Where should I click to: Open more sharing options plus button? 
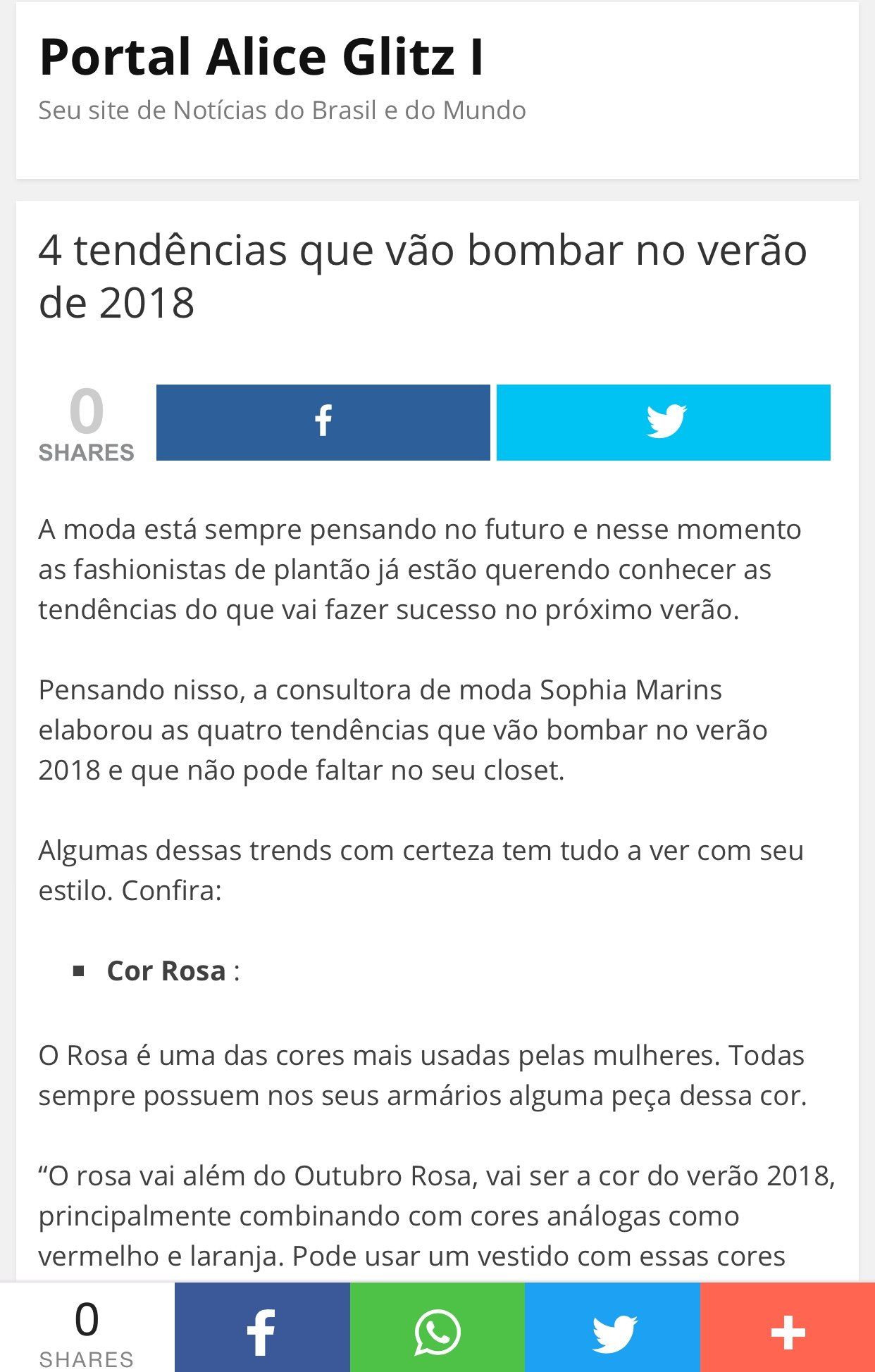[787, 1327]
